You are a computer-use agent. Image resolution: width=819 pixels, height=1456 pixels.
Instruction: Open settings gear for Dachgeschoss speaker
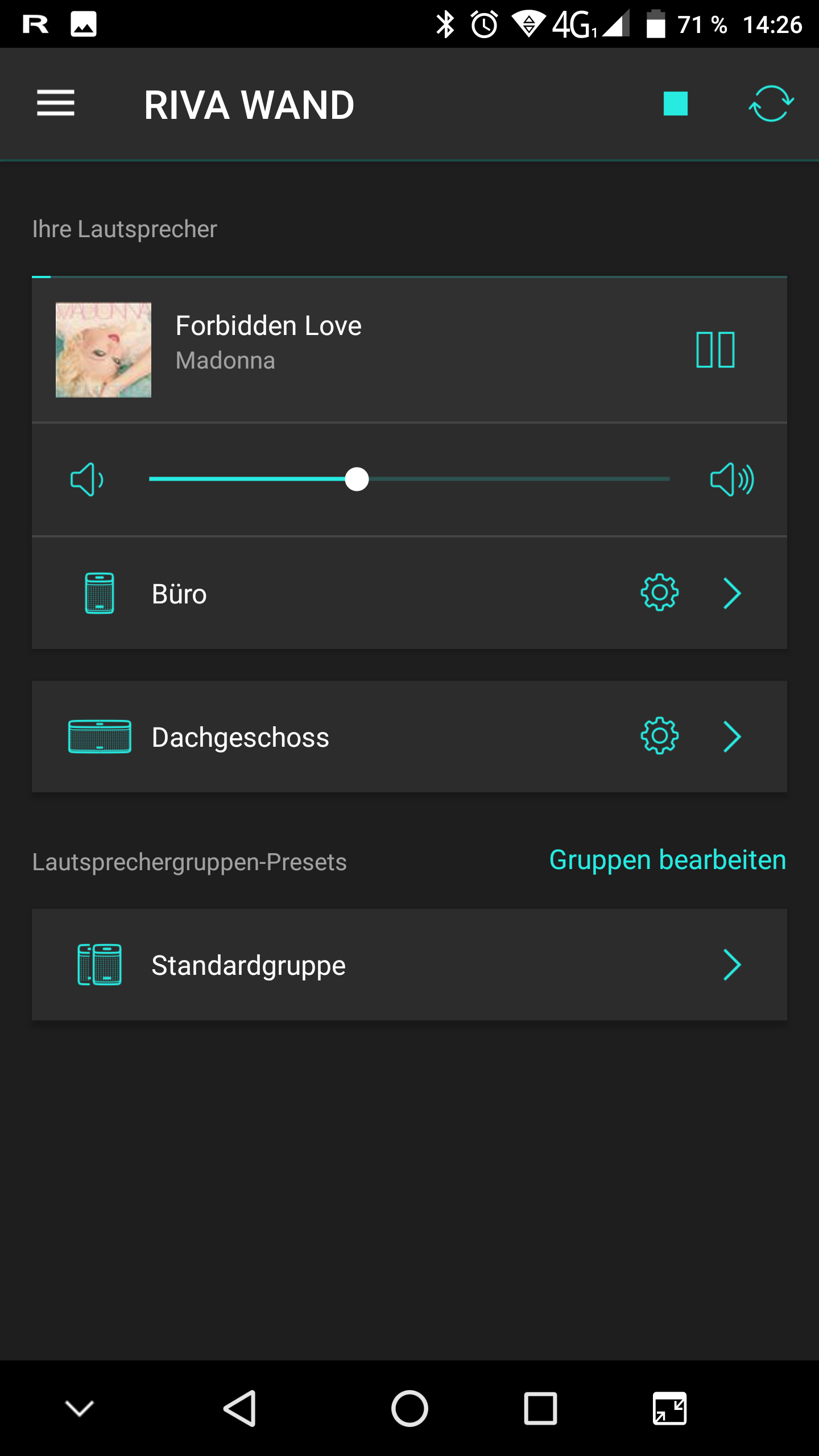(x=660, y=737)
